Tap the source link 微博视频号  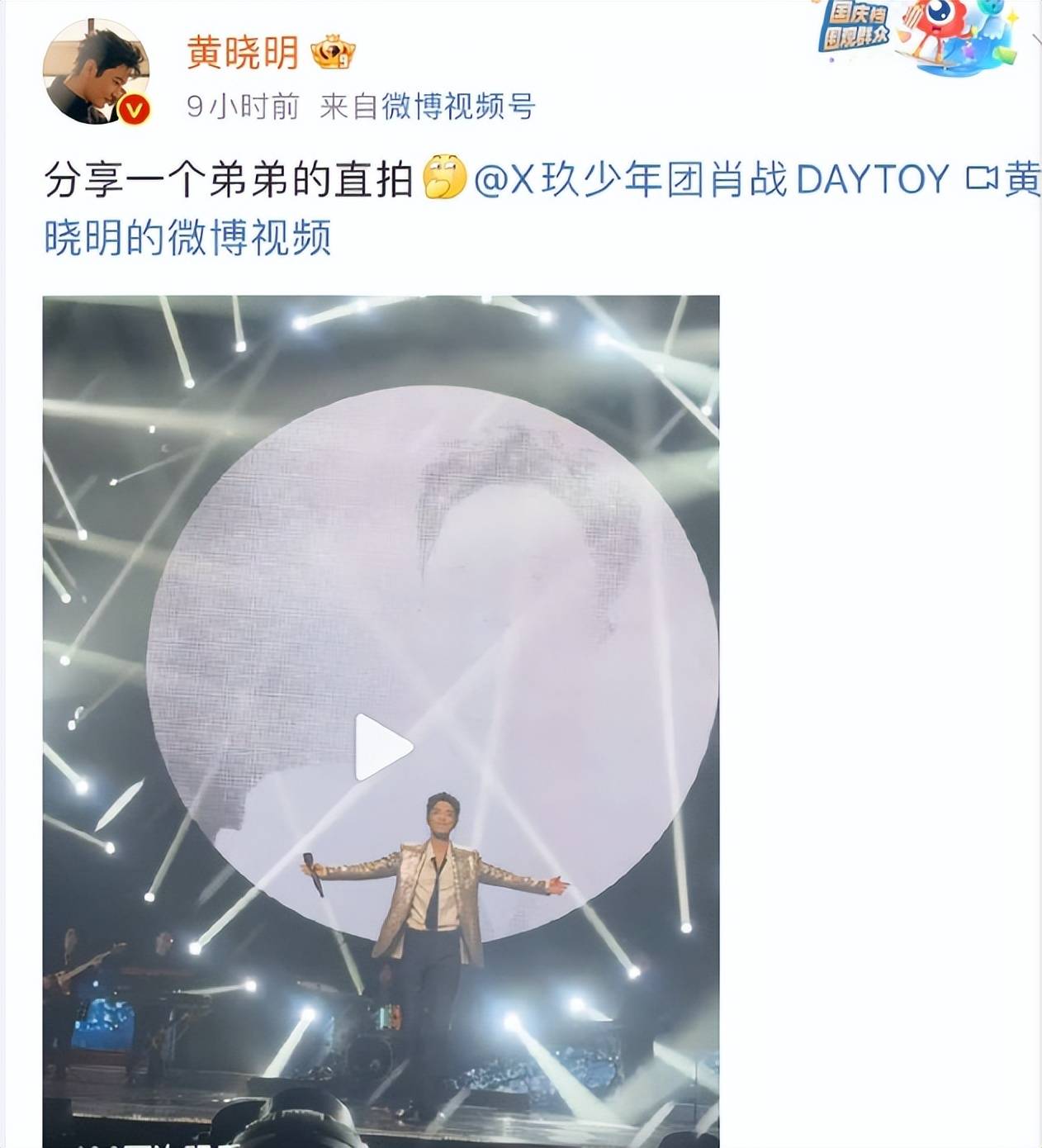(x=459, y=107)
